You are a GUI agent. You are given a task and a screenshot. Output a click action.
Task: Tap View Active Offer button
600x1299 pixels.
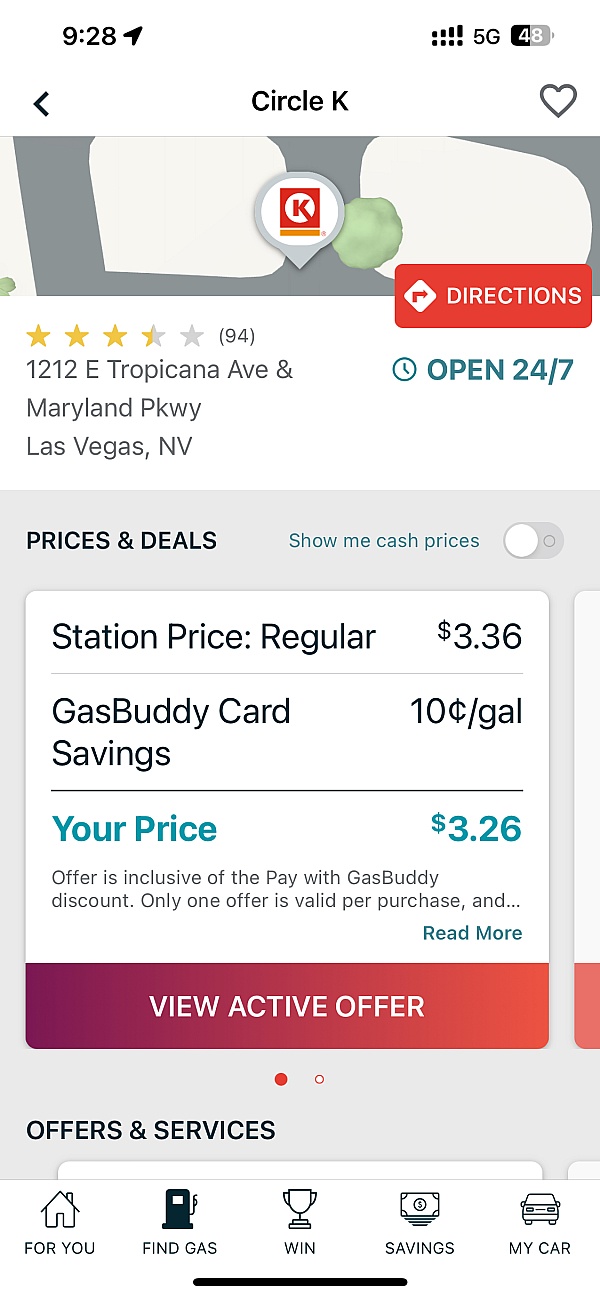pos(287,1006)
